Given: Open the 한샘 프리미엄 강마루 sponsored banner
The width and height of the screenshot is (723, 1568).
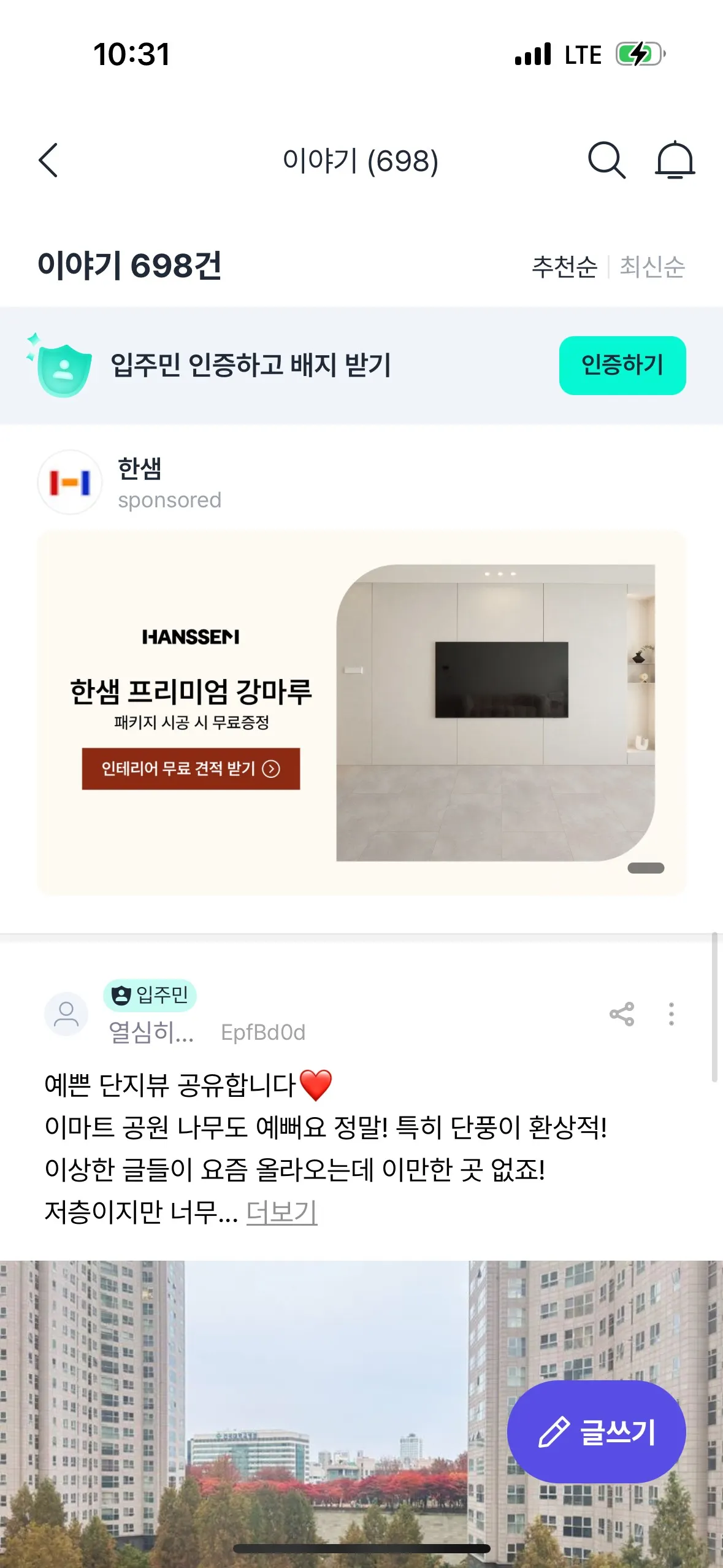Looking at the screenshot, I should 361,712.
